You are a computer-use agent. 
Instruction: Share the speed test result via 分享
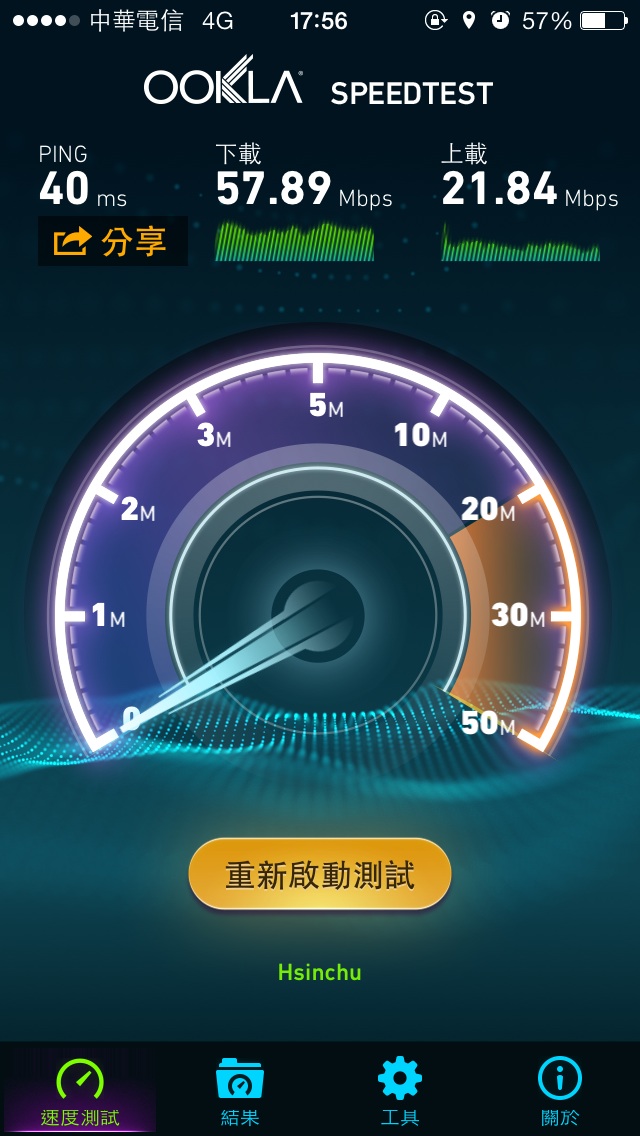pos(112,241)
